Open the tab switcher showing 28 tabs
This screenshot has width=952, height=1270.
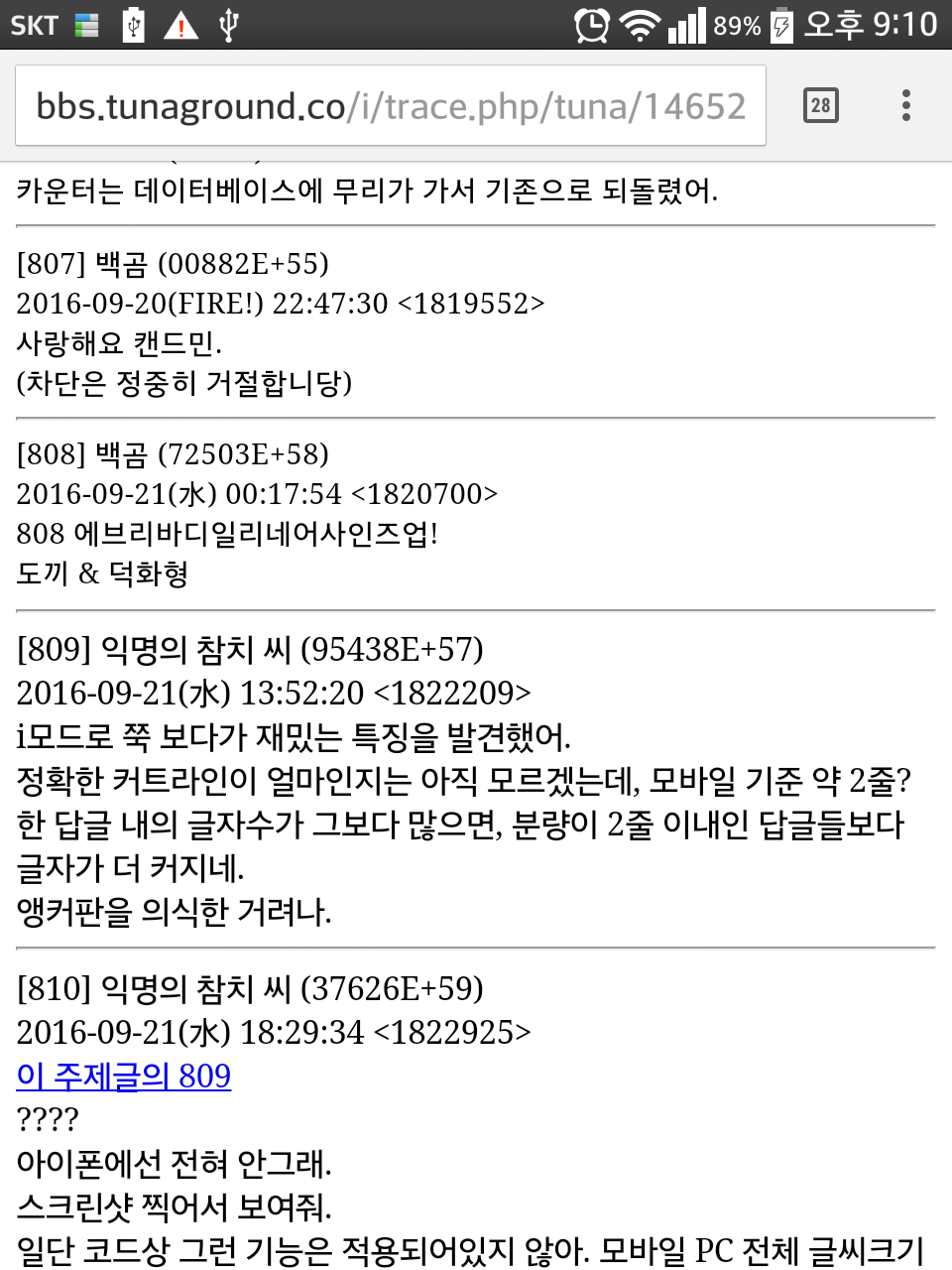coord(820,105)
